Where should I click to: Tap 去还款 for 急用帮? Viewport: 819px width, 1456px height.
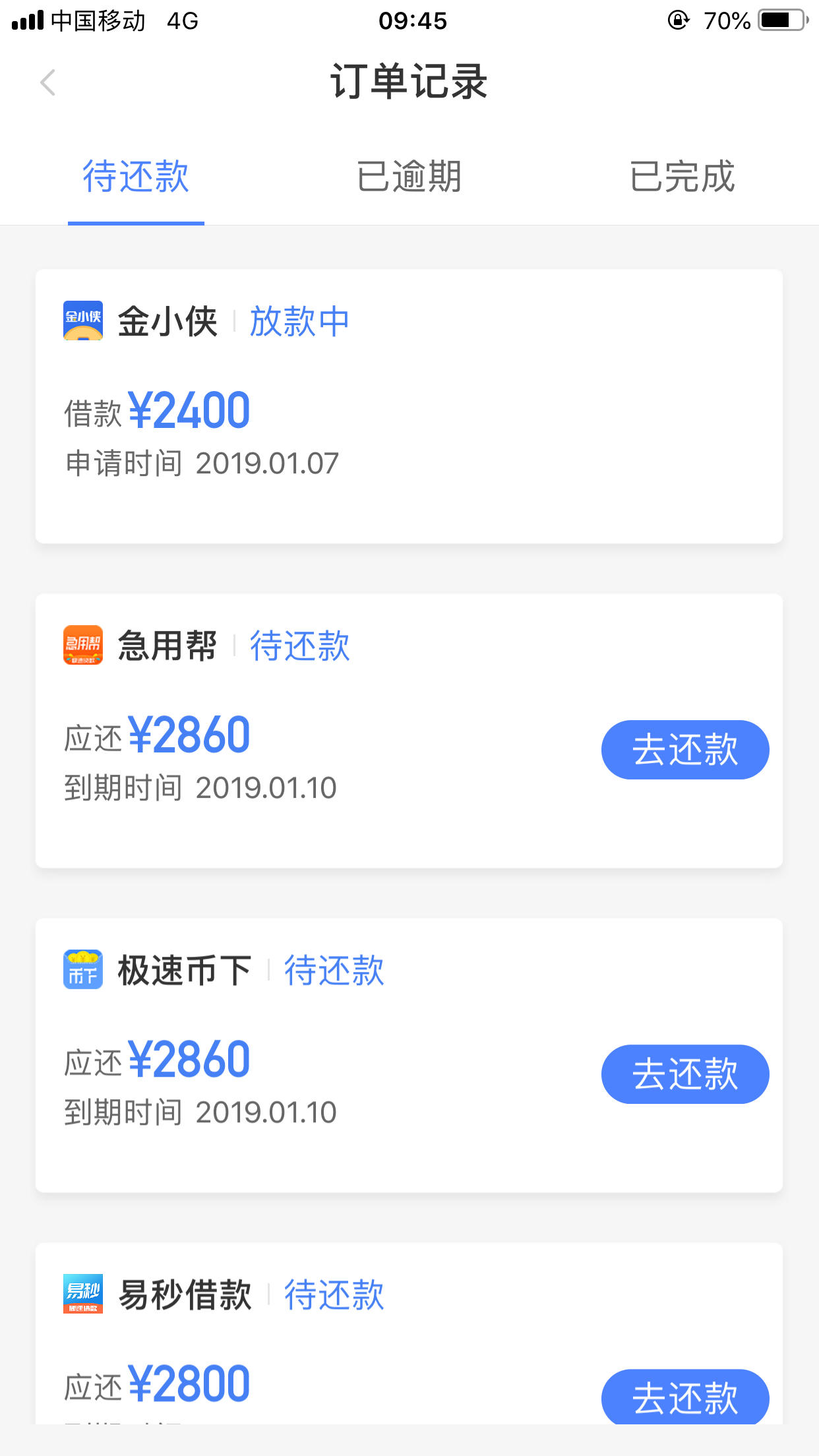[x=685, y=750]
